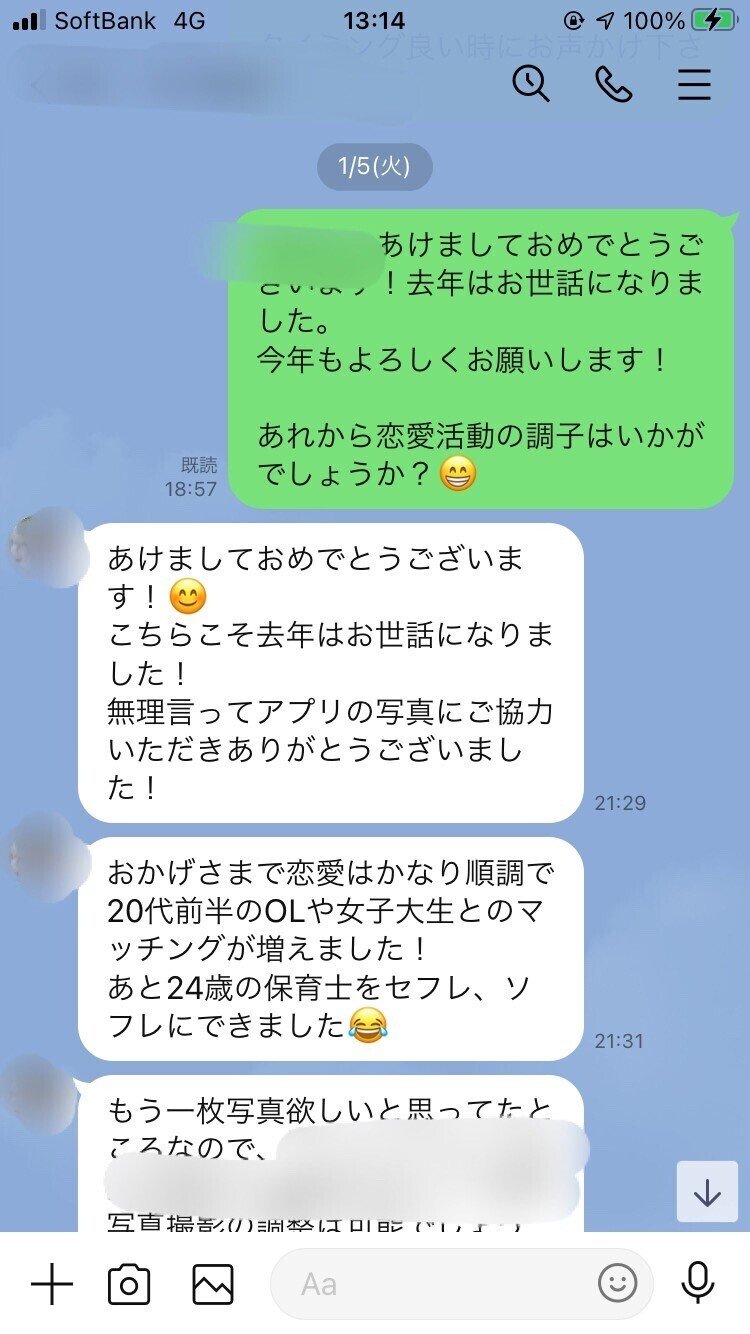Open the camera icon to take a photo

pyautogui.click(x=127, y=1284)
